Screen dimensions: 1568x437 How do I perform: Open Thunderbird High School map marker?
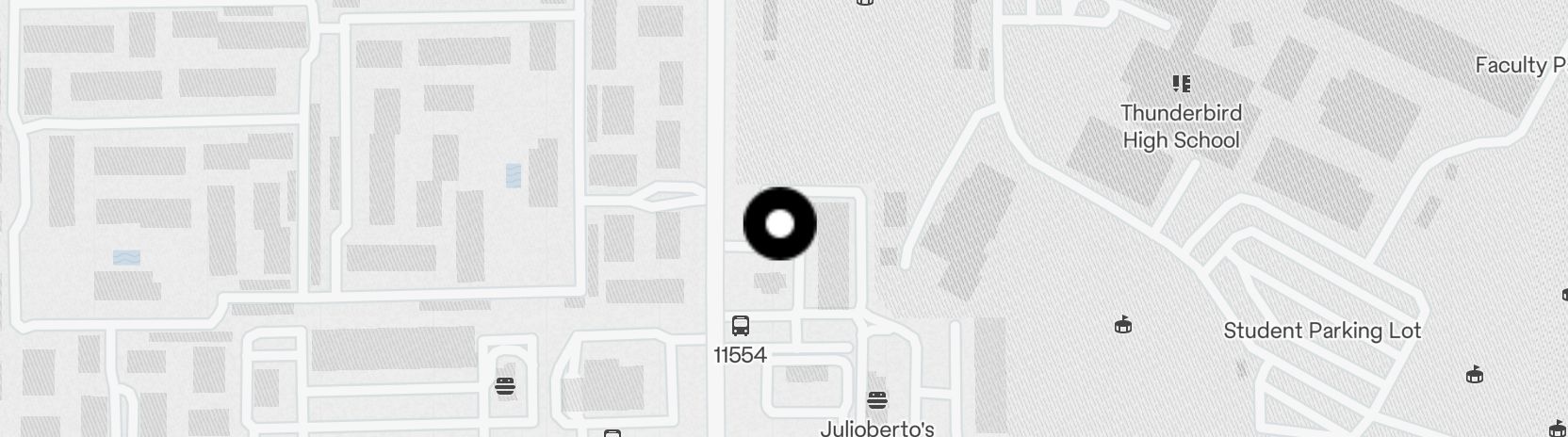click(x=1181, y=85)
